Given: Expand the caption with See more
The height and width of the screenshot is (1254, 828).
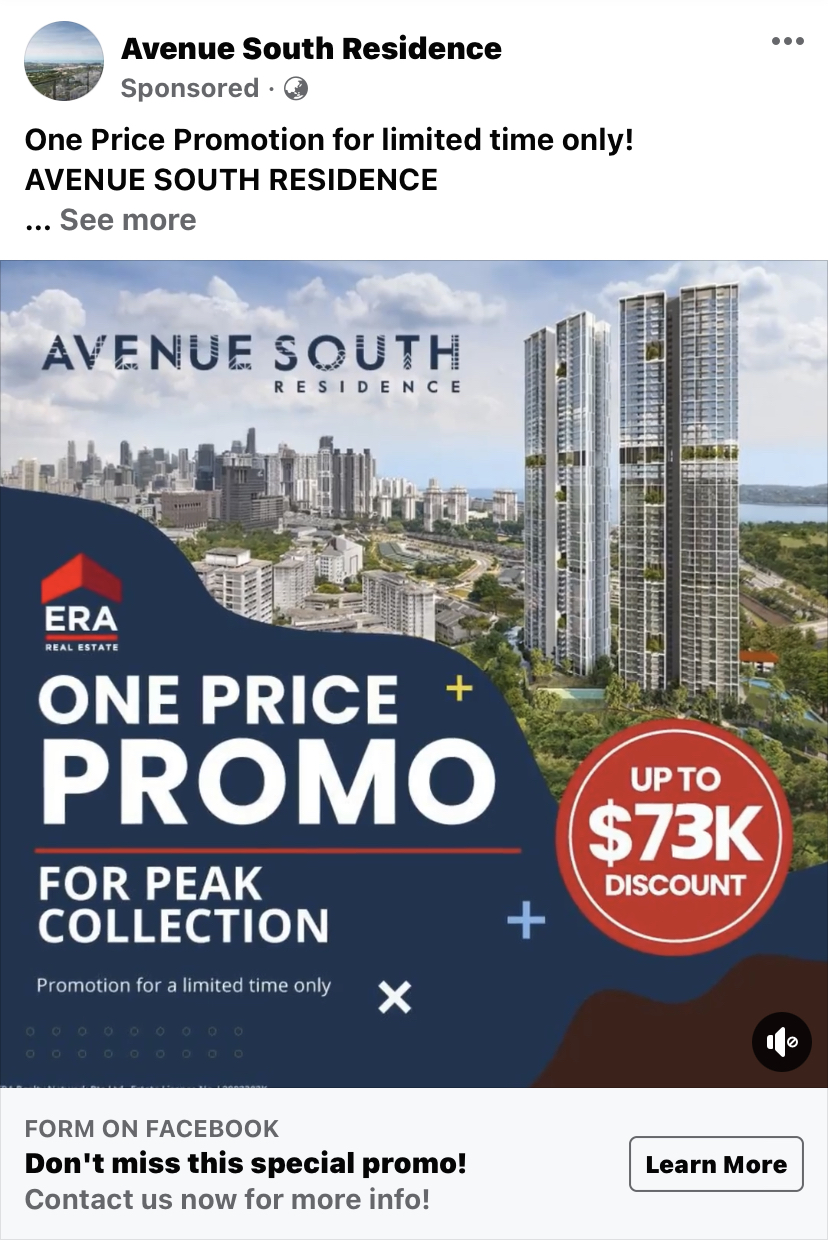Looking at the screenshot, I should 128,220.
